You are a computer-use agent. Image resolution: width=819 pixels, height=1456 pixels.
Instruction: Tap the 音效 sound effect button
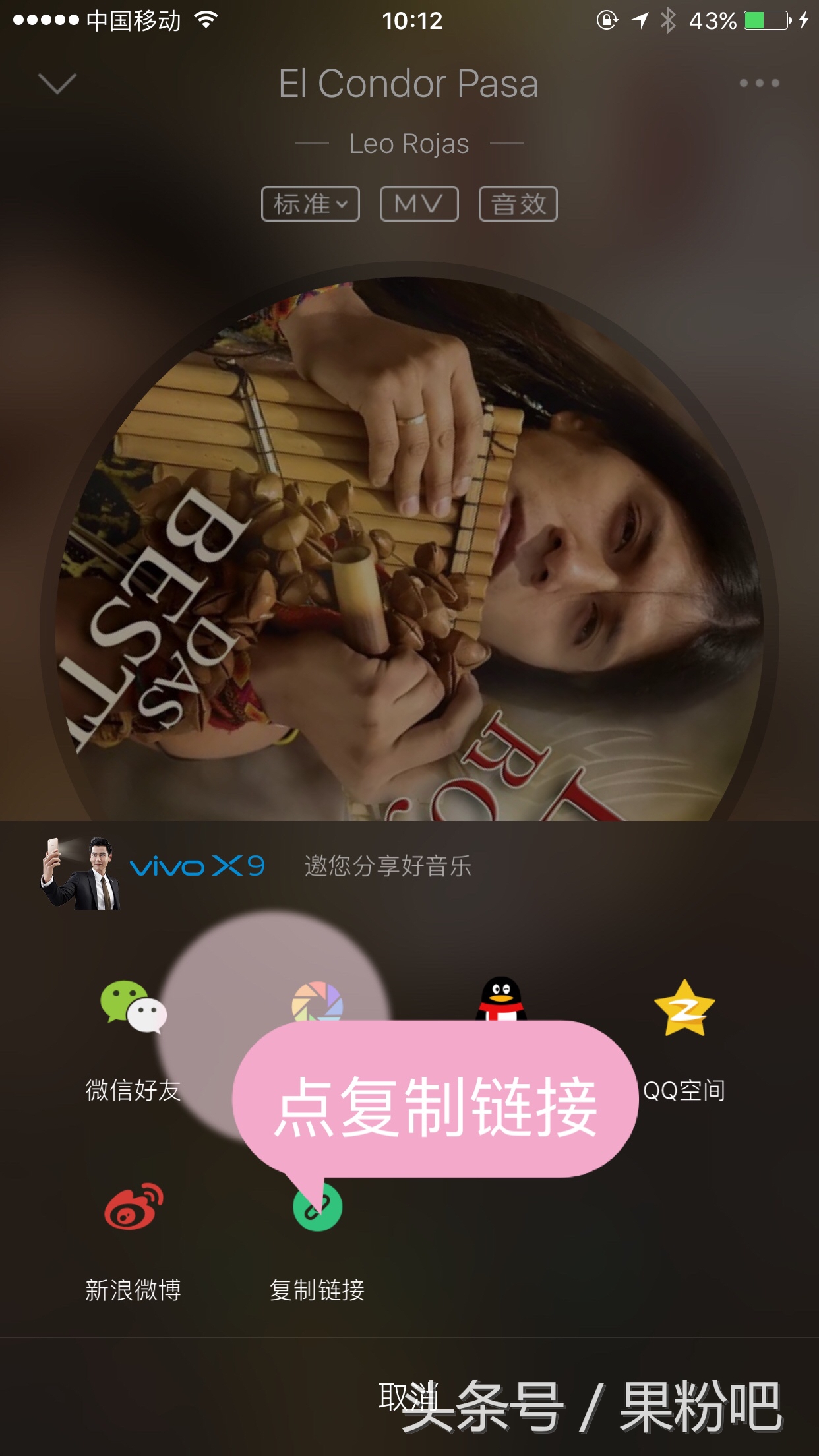coord(518,203)
